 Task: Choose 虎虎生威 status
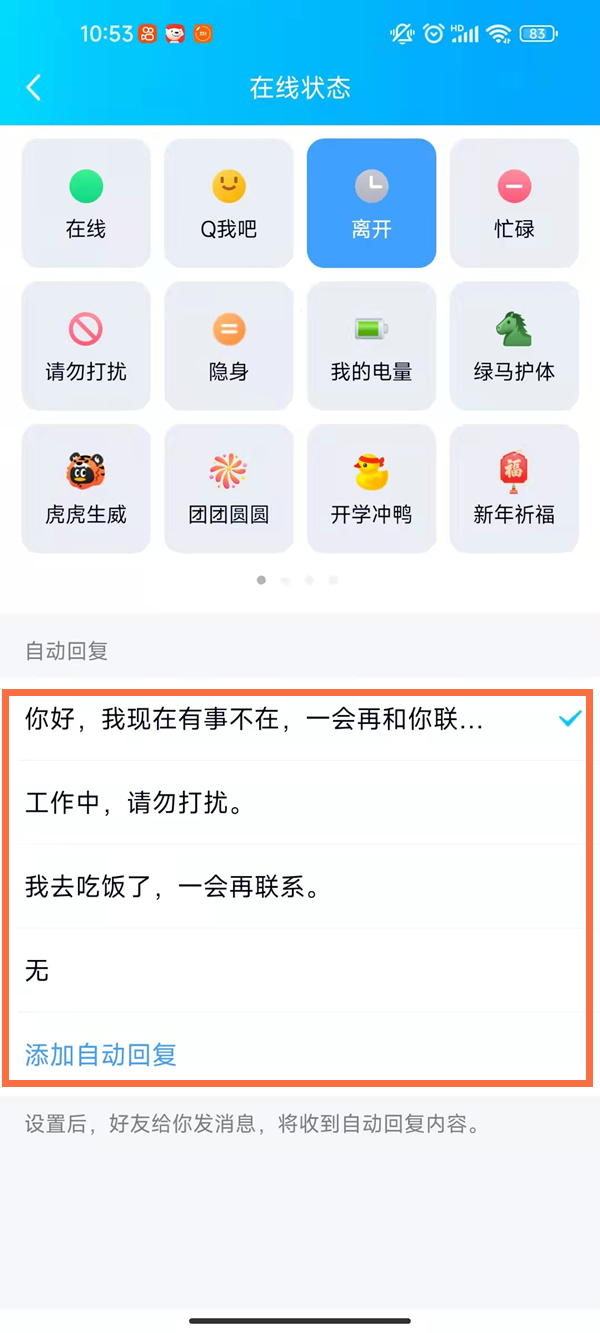tap(86, 489)
